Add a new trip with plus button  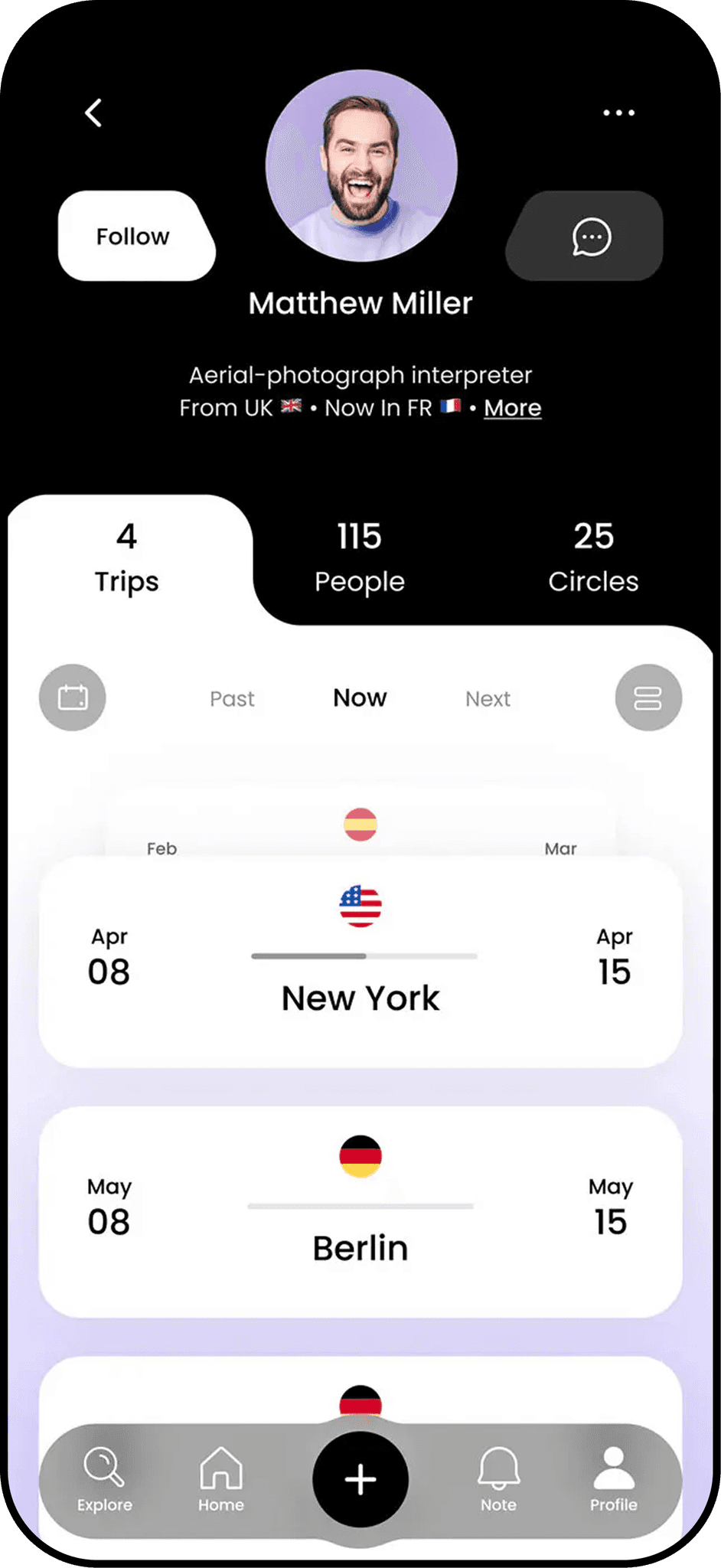[x=360, y=1479]
